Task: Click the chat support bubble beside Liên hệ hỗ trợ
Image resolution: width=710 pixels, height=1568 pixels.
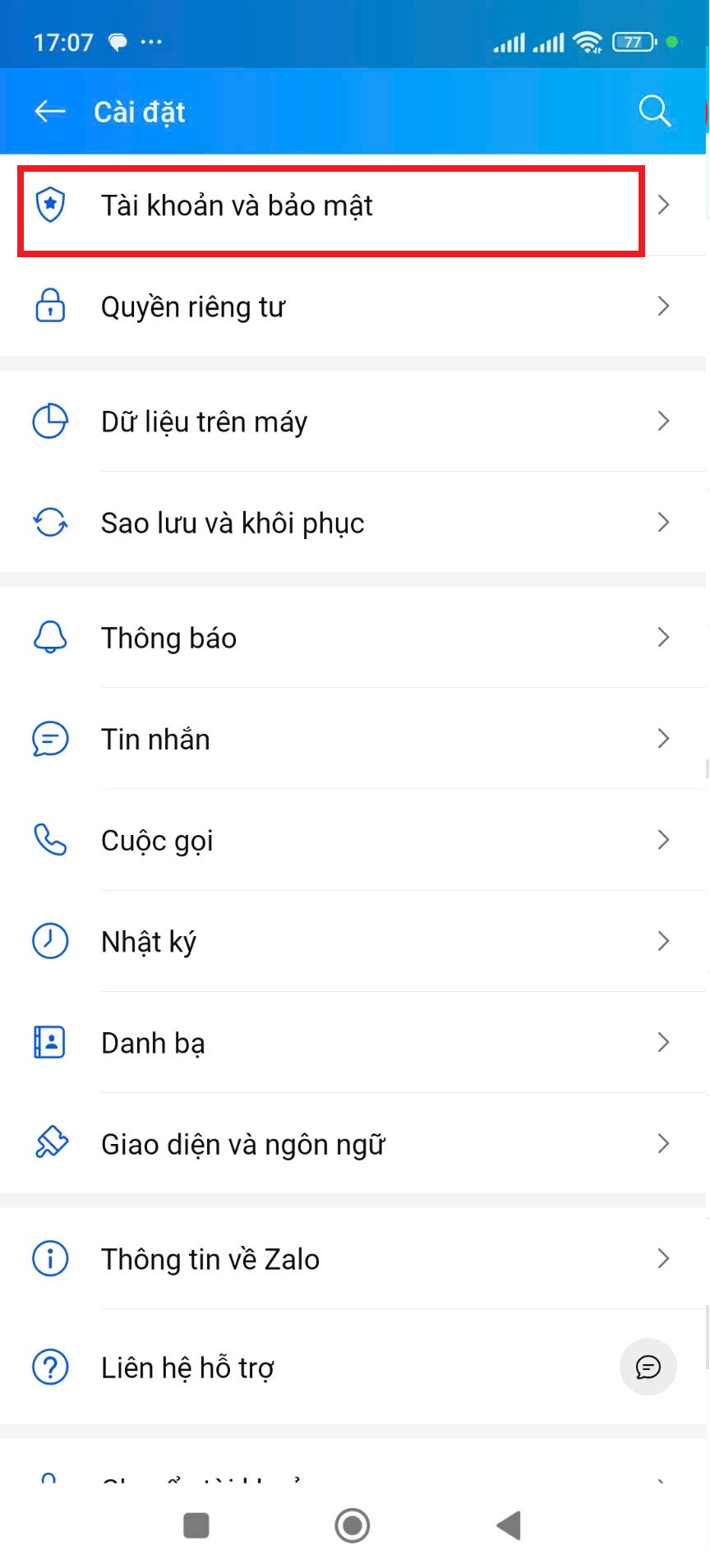Action: pyautogui.click(x=648, y=1367)
